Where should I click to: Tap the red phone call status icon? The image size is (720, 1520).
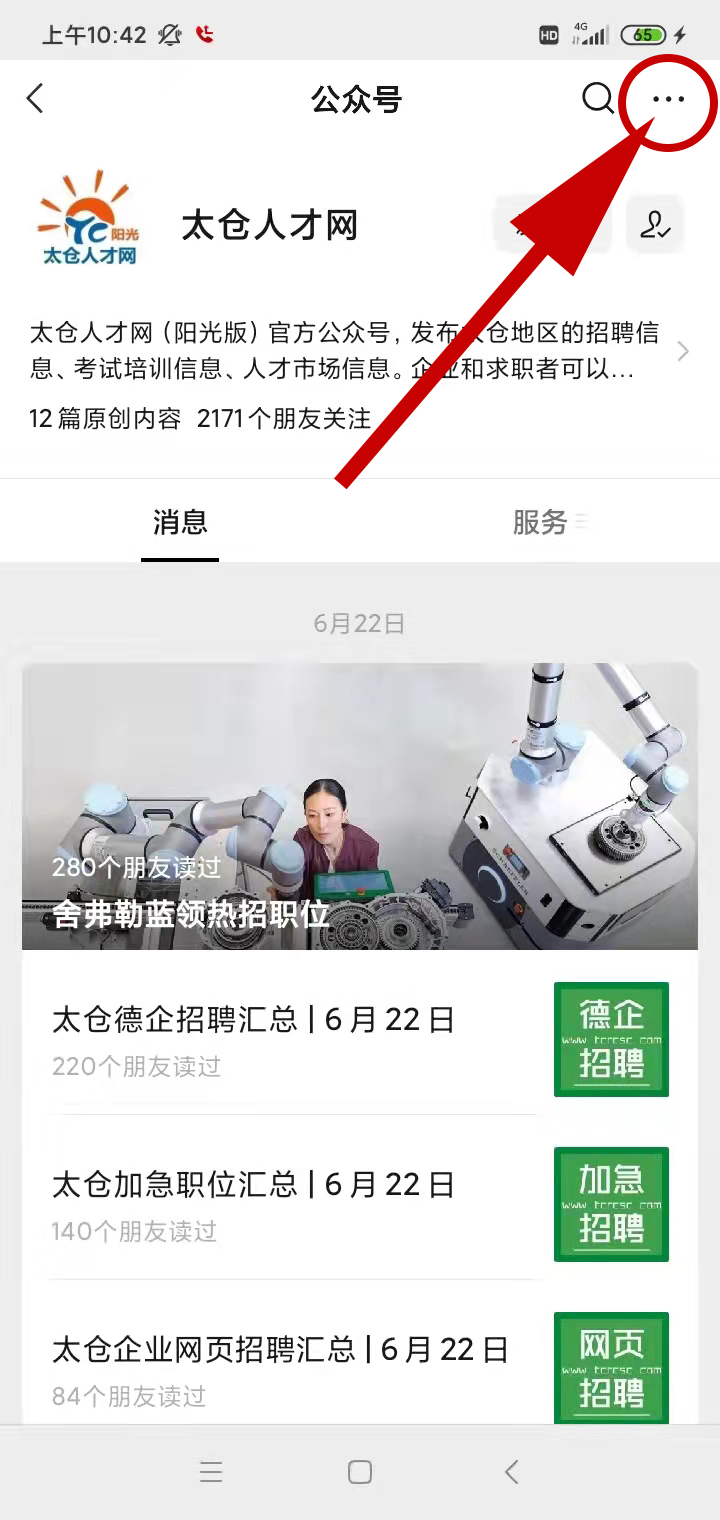(204, 33)
